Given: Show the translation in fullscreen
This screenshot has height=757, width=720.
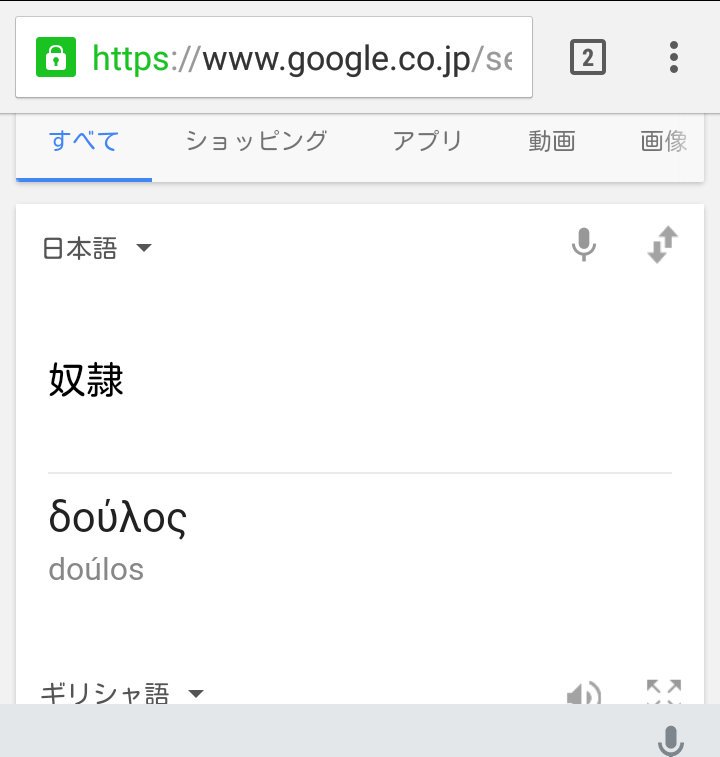Looking at the screenshot, I should [x=663, y=692].
